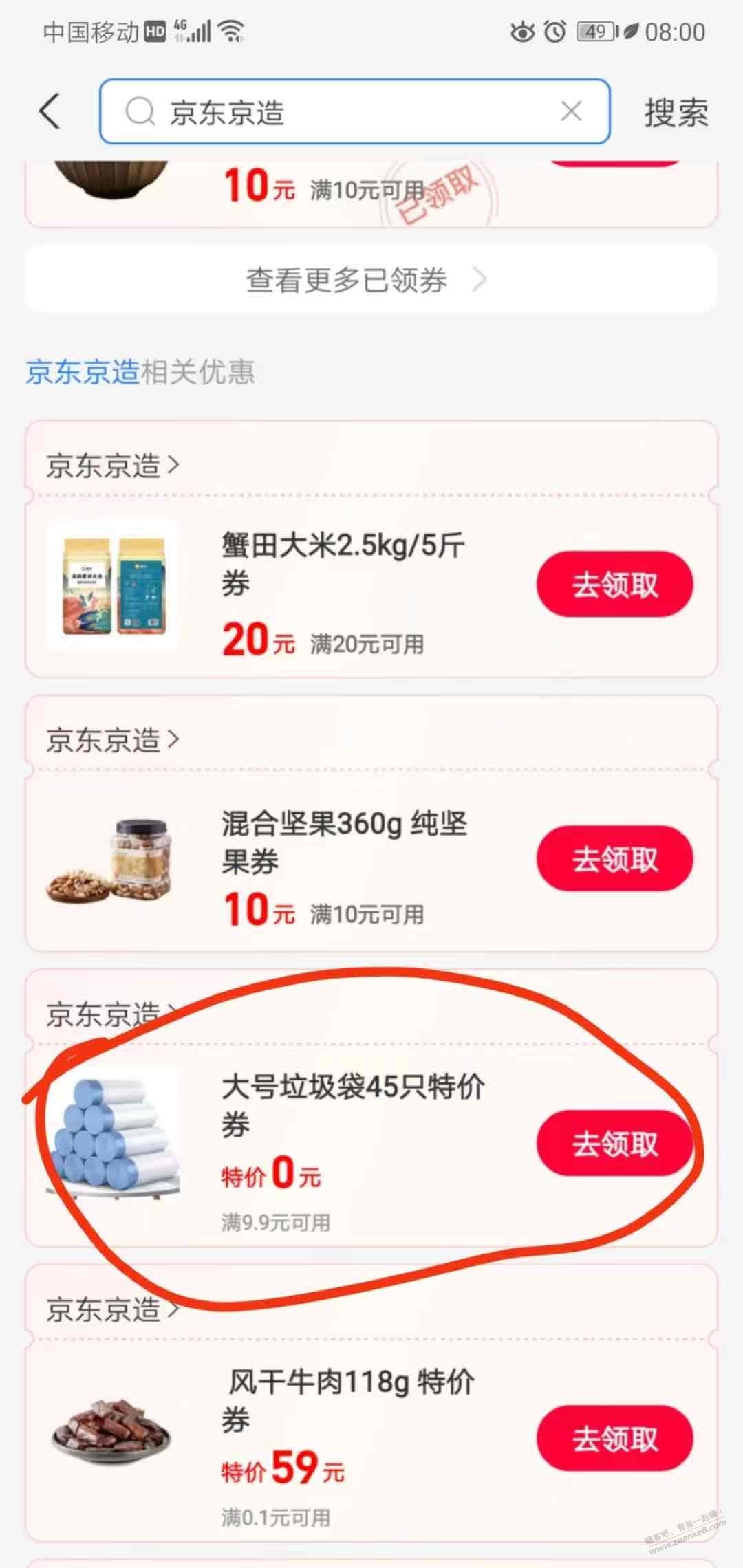View the 蟹田大米 product image
The image size is (743, 1568).
[113, 585]
